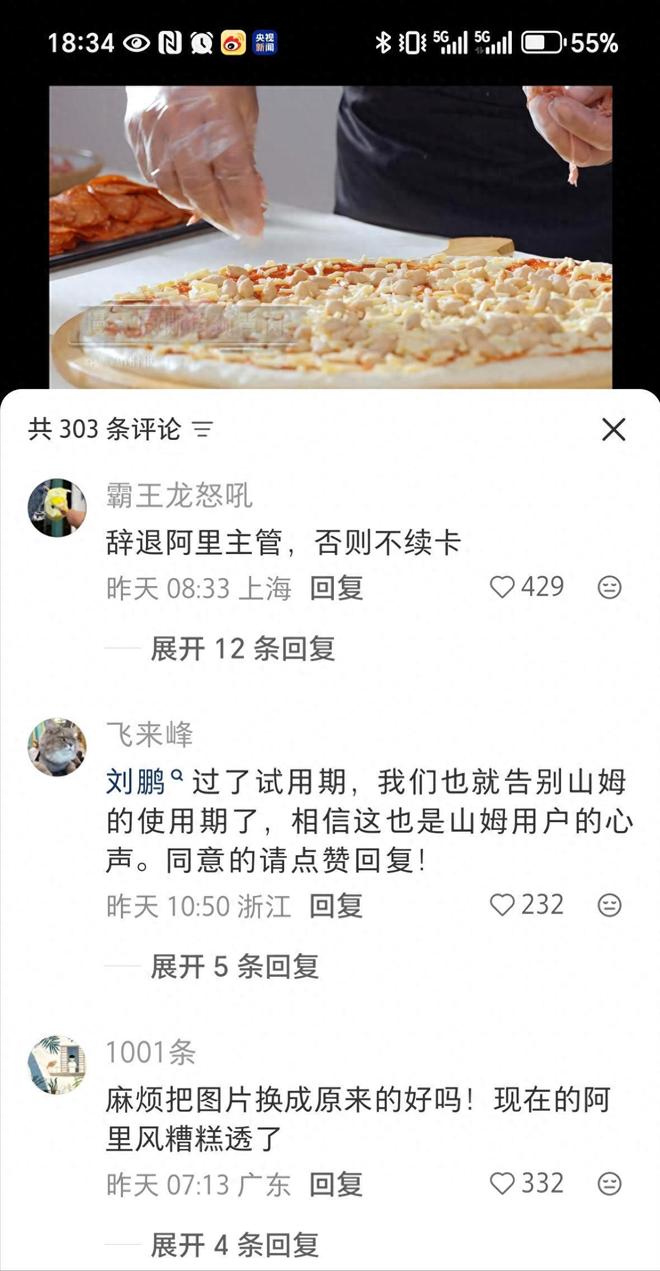The width and height of the screenshot is (660, 1271).
Task: Open the emoji reaction for 1001条's comment
Action: (x=609, y=1185)
